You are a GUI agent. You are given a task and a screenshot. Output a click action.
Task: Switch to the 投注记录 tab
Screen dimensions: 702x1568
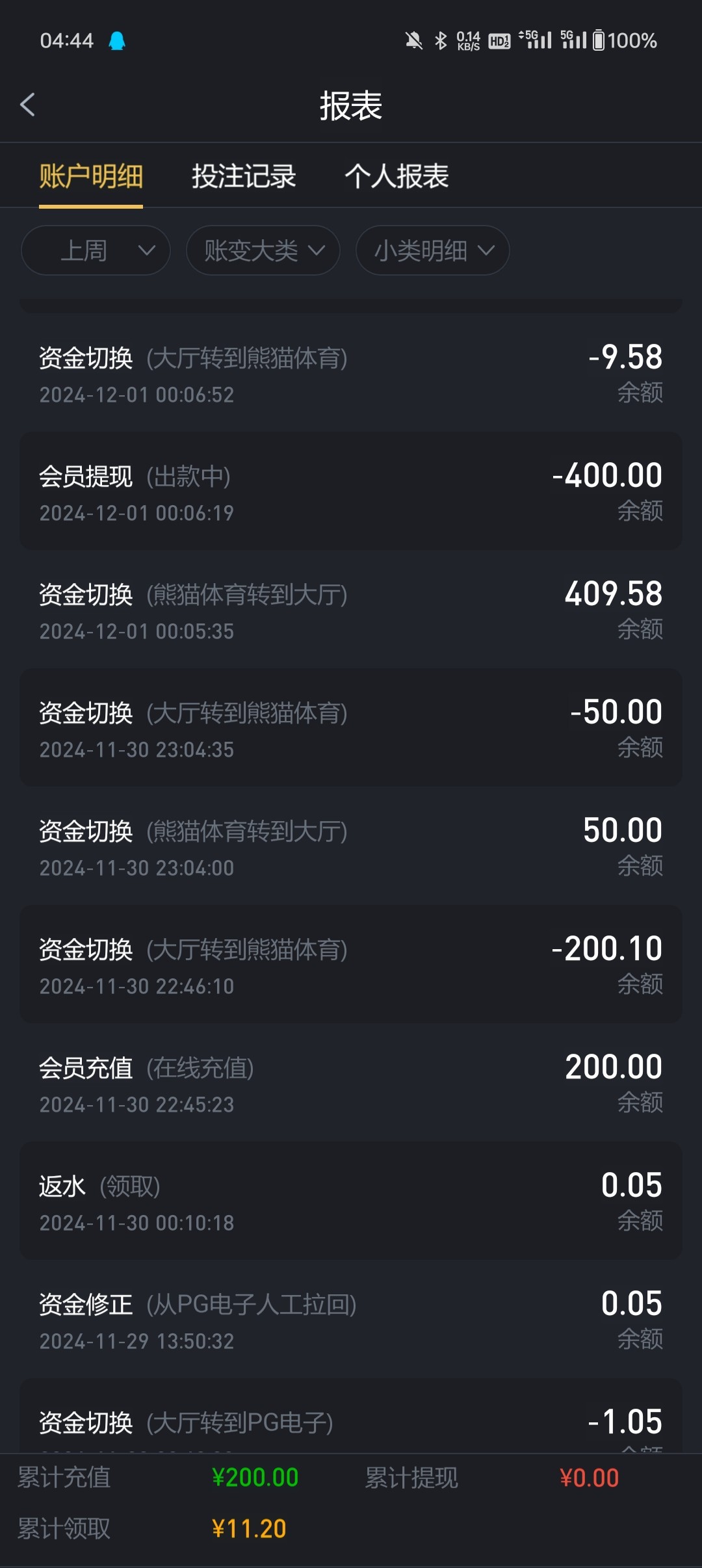244,176
